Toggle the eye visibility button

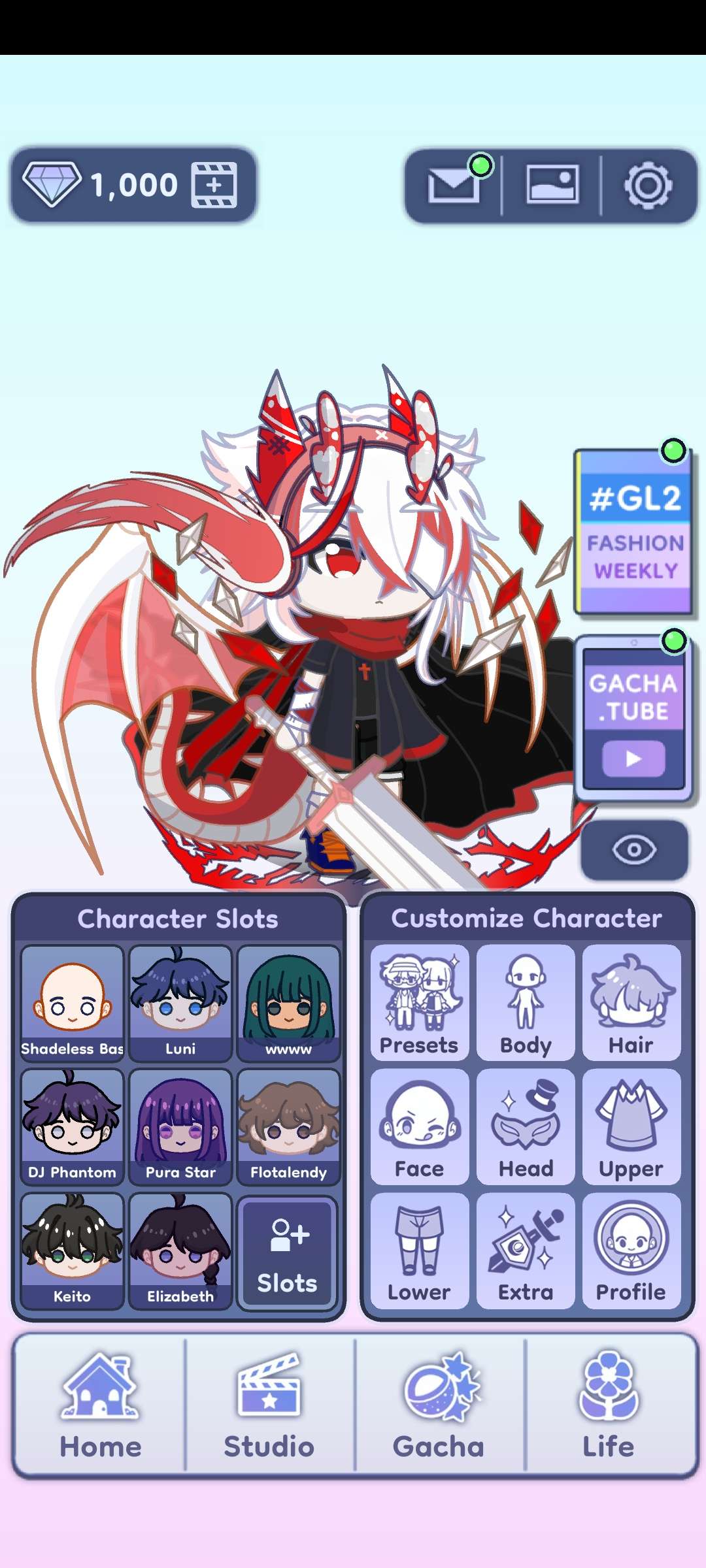click(x=634, y=850)
